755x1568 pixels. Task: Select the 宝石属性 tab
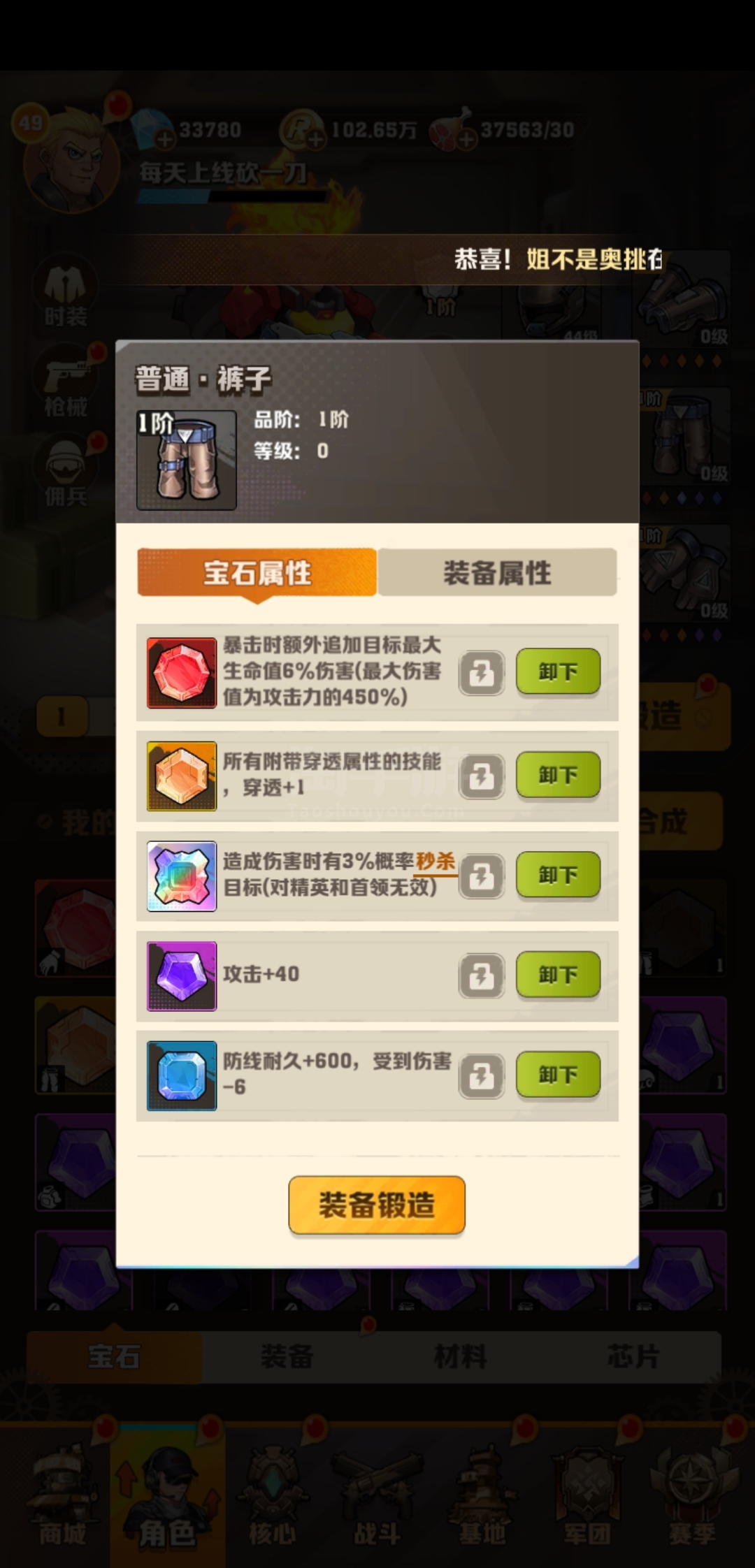click(257, 572)
